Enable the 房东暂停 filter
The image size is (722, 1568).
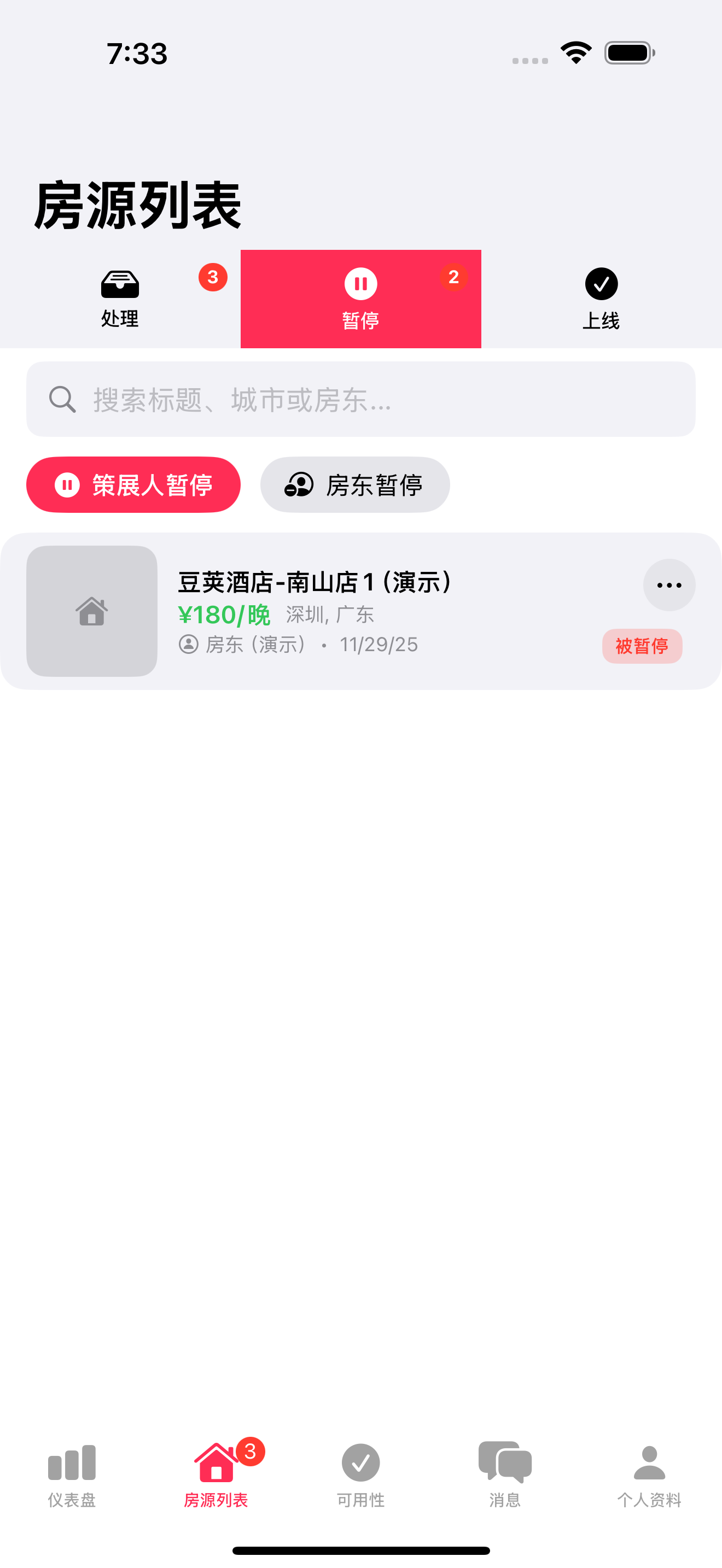coord(355,484)
